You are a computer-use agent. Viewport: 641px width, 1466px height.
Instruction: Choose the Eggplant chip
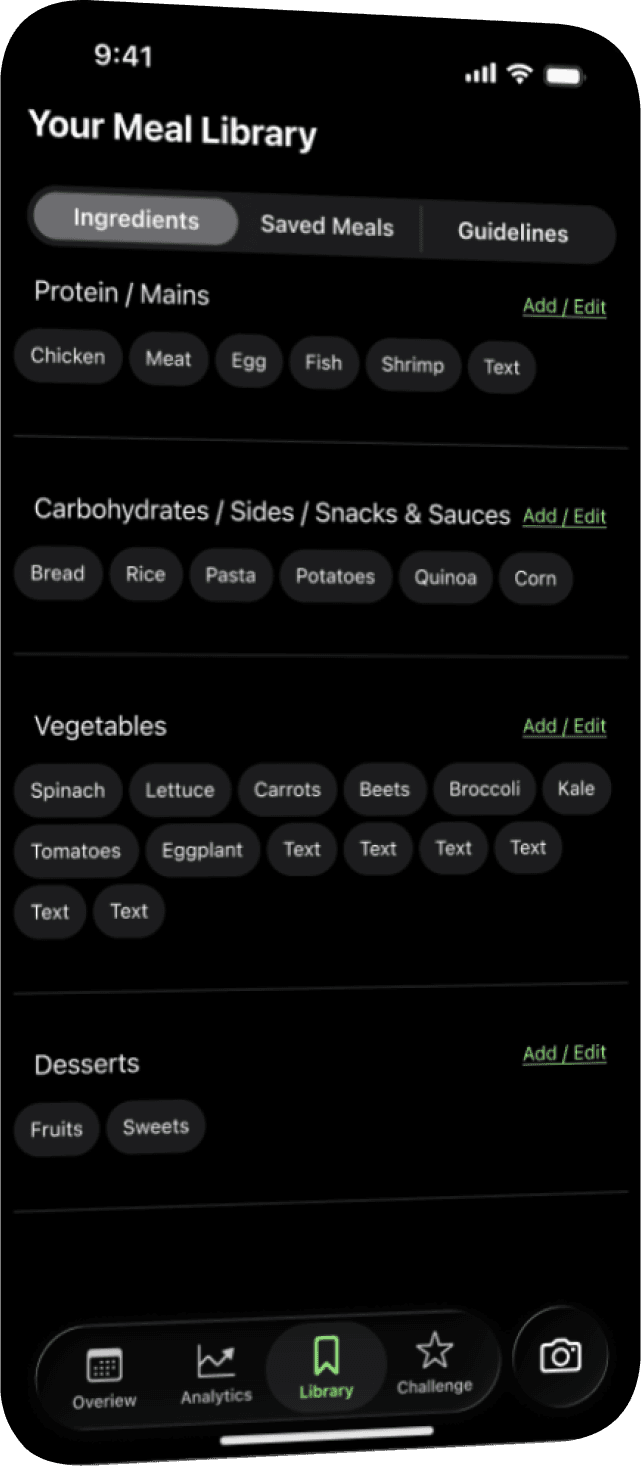coord(203,850)
